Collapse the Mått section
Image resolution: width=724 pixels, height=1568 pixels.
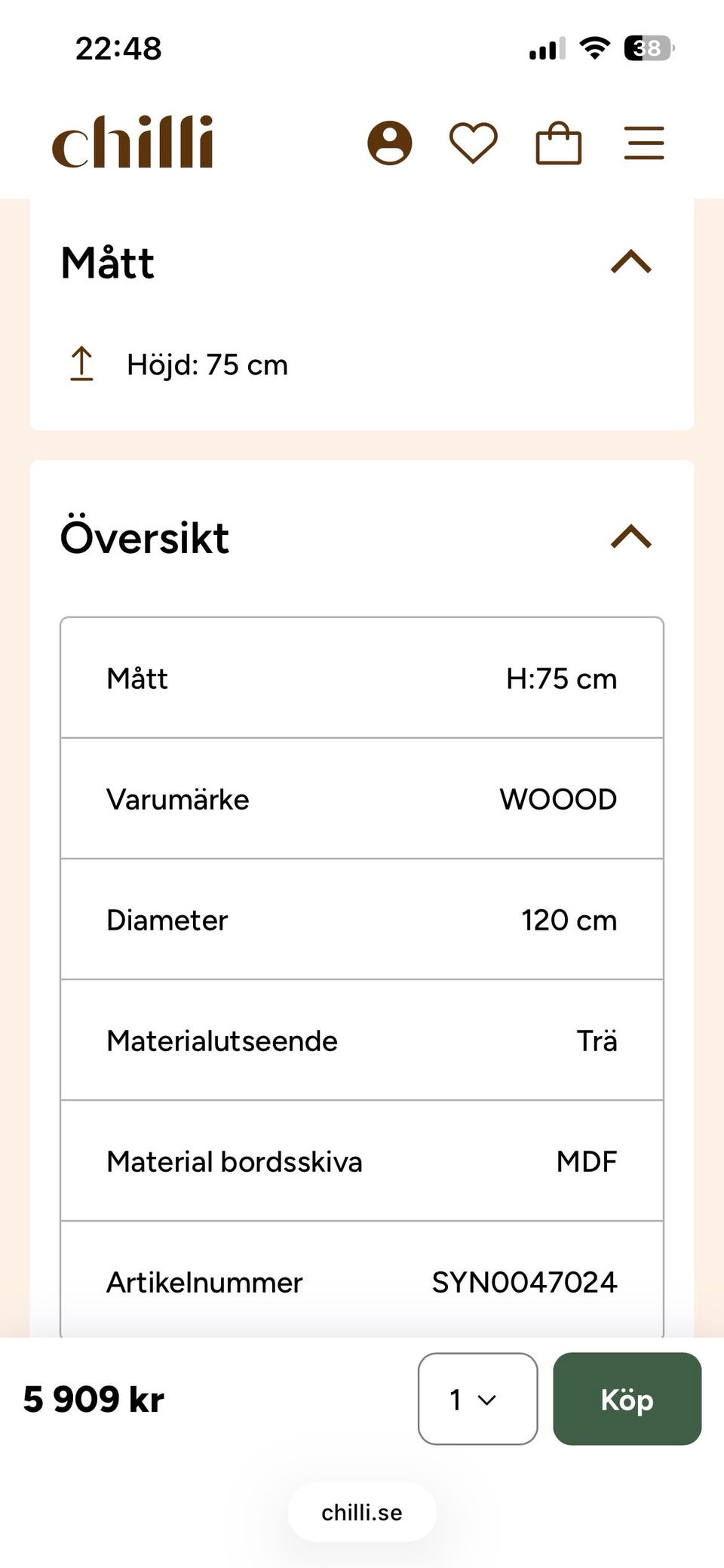click(x=631, y=262)
